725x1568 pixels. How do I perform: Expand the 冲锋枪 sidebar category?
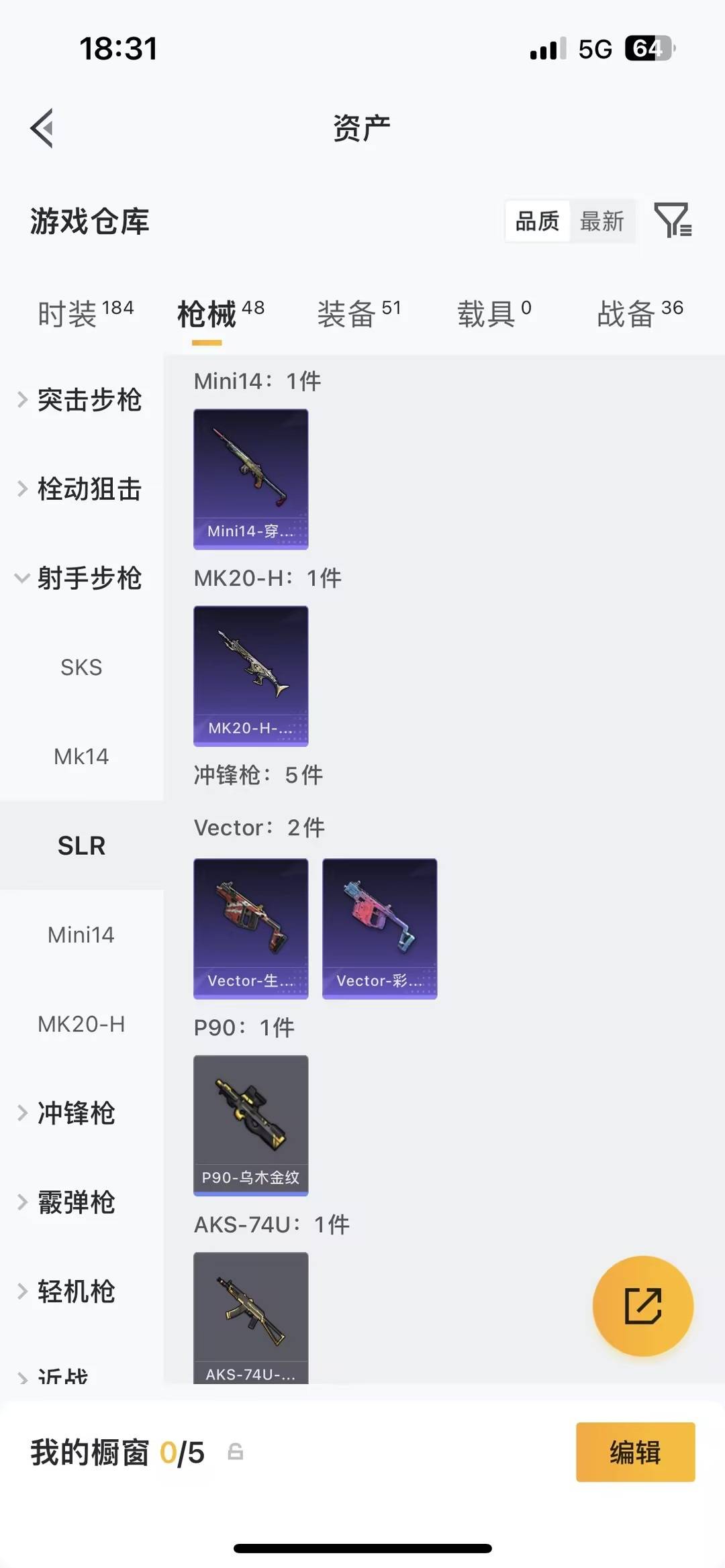[74, 1114]
